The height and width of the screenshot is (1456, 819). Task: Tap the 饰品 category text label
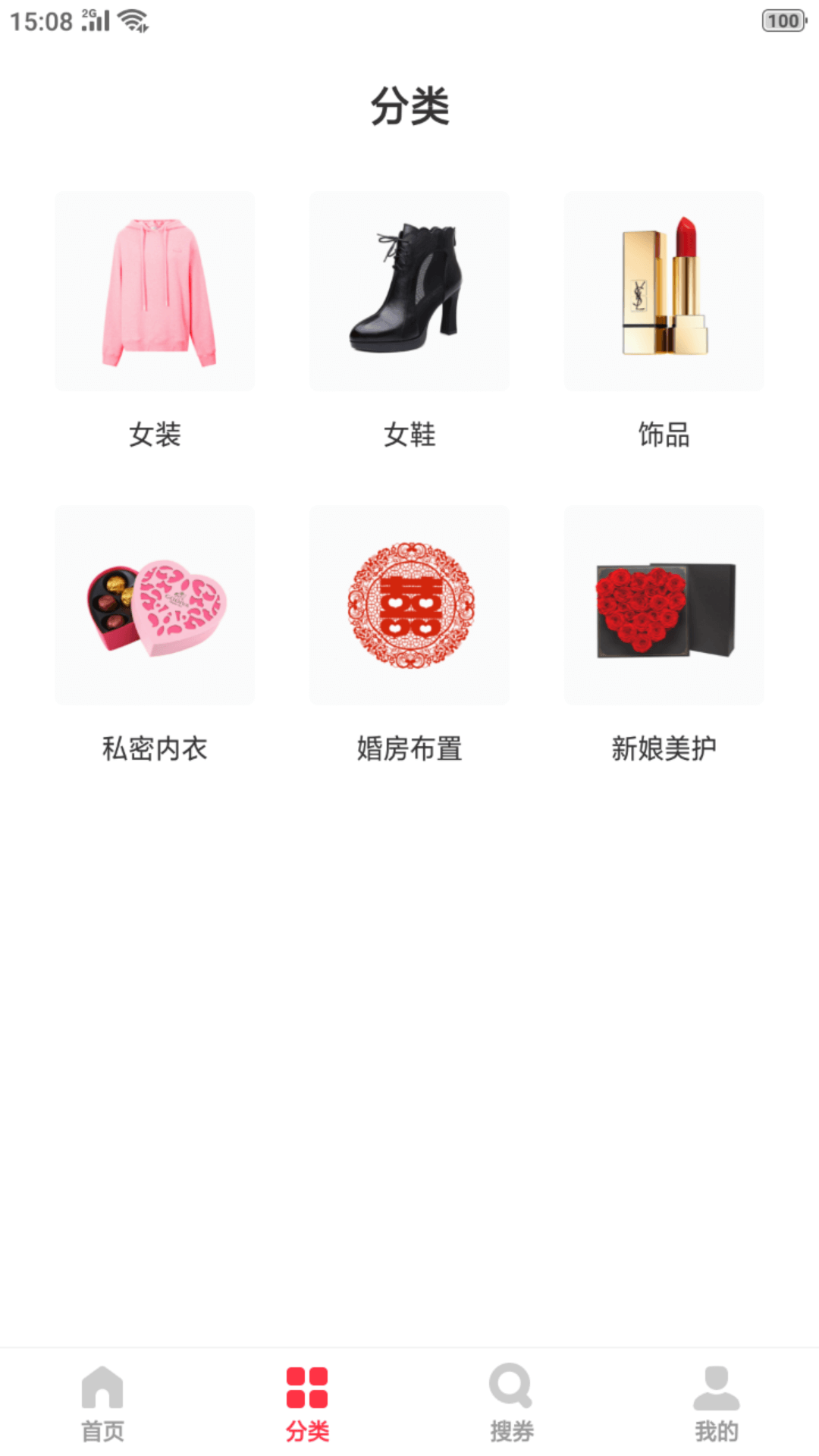[x=664, y=435]
